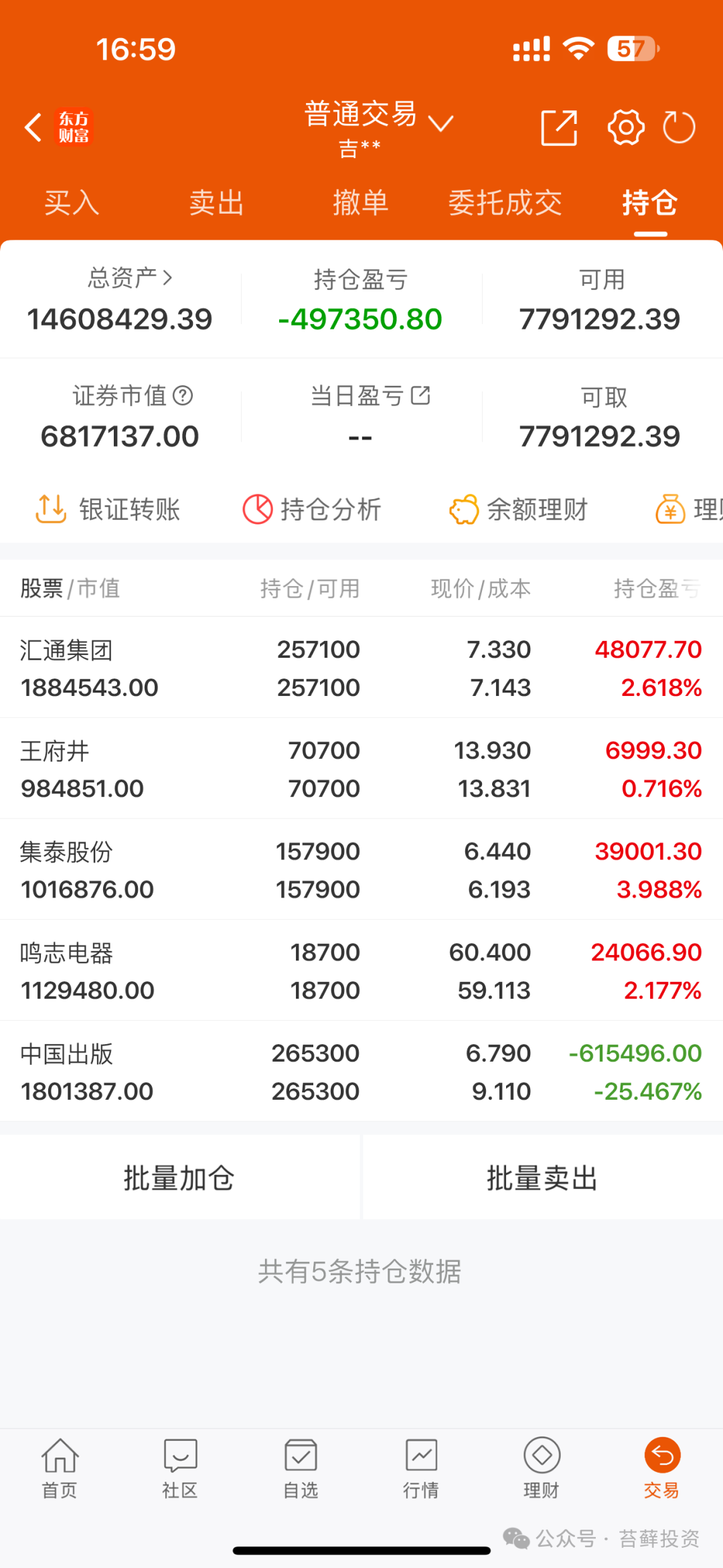This screenshot has width=723, height=1568.
Task: Open the settings gear icon
Action: (626, 127)
